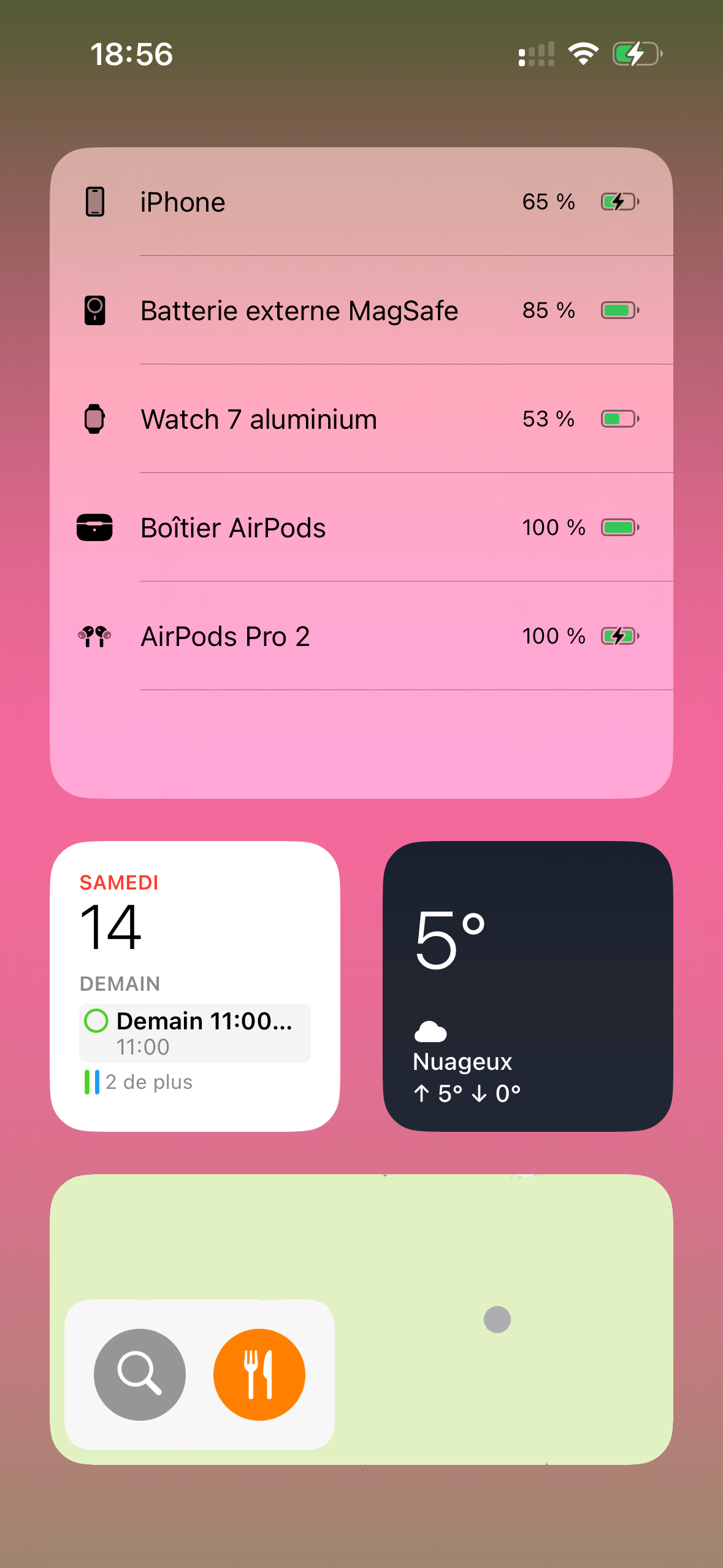Open the weather widget showing Nuageux
Image resolution: width=723 pixels, height=1568 pixels.
click(x=528, y=986)
